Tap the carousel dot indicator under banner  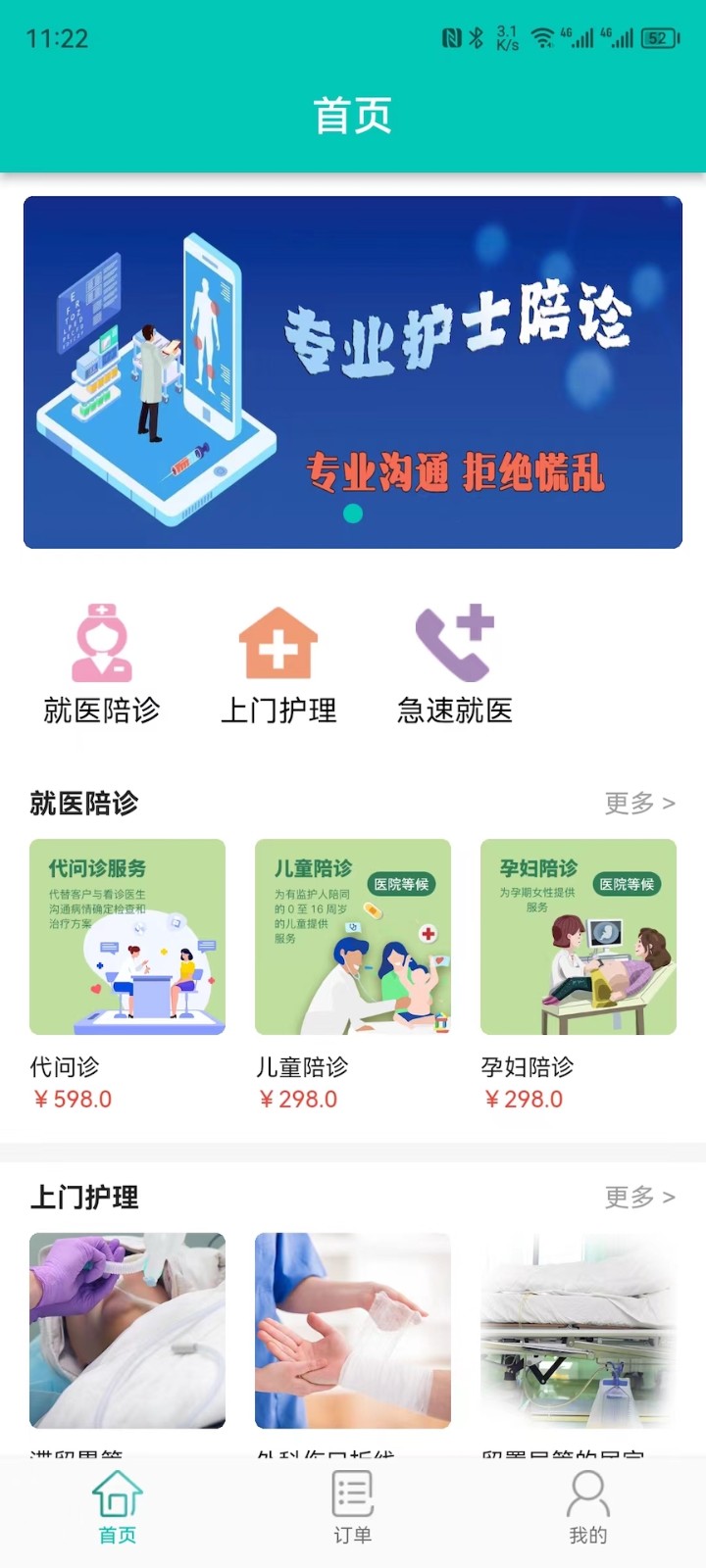click(351, 511)
